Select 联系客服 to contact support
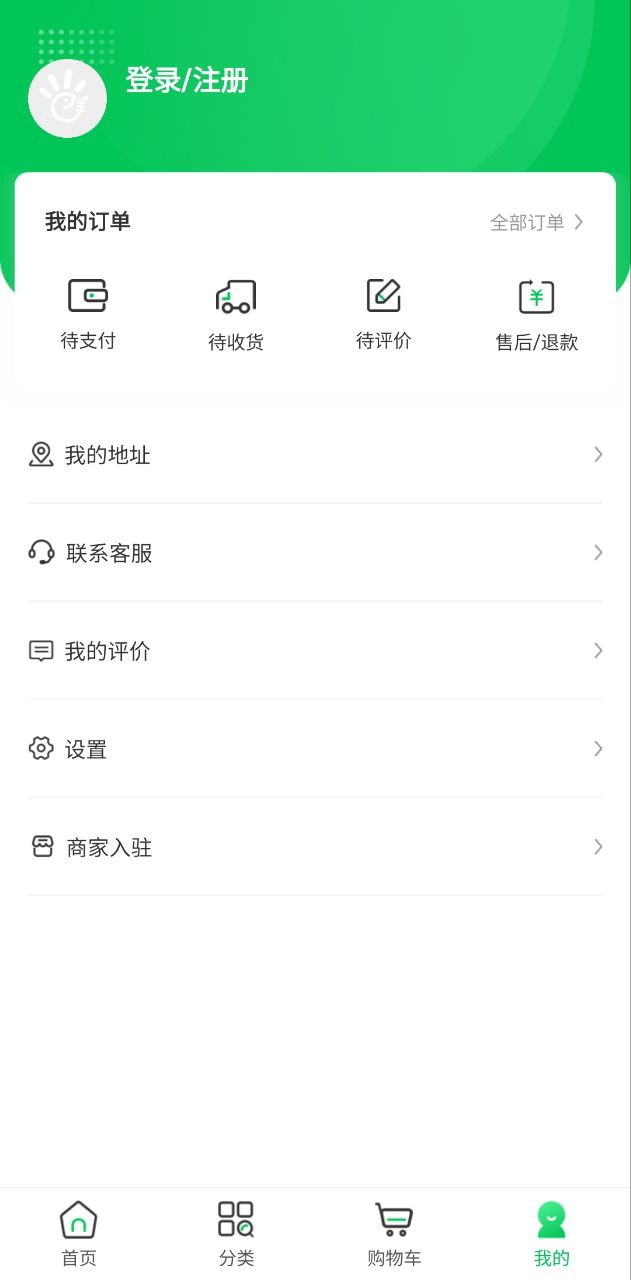The width and height of the screenshot is (631, 1280). click(x=315, y=553)
